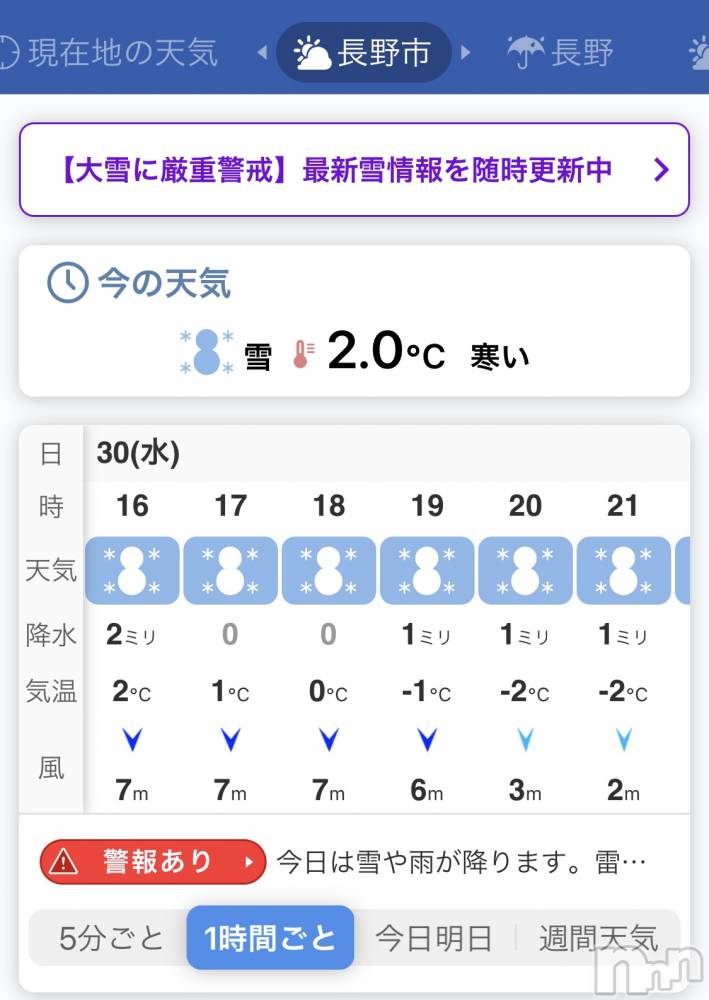Open the heavy snow warning banner

(354, 170)
